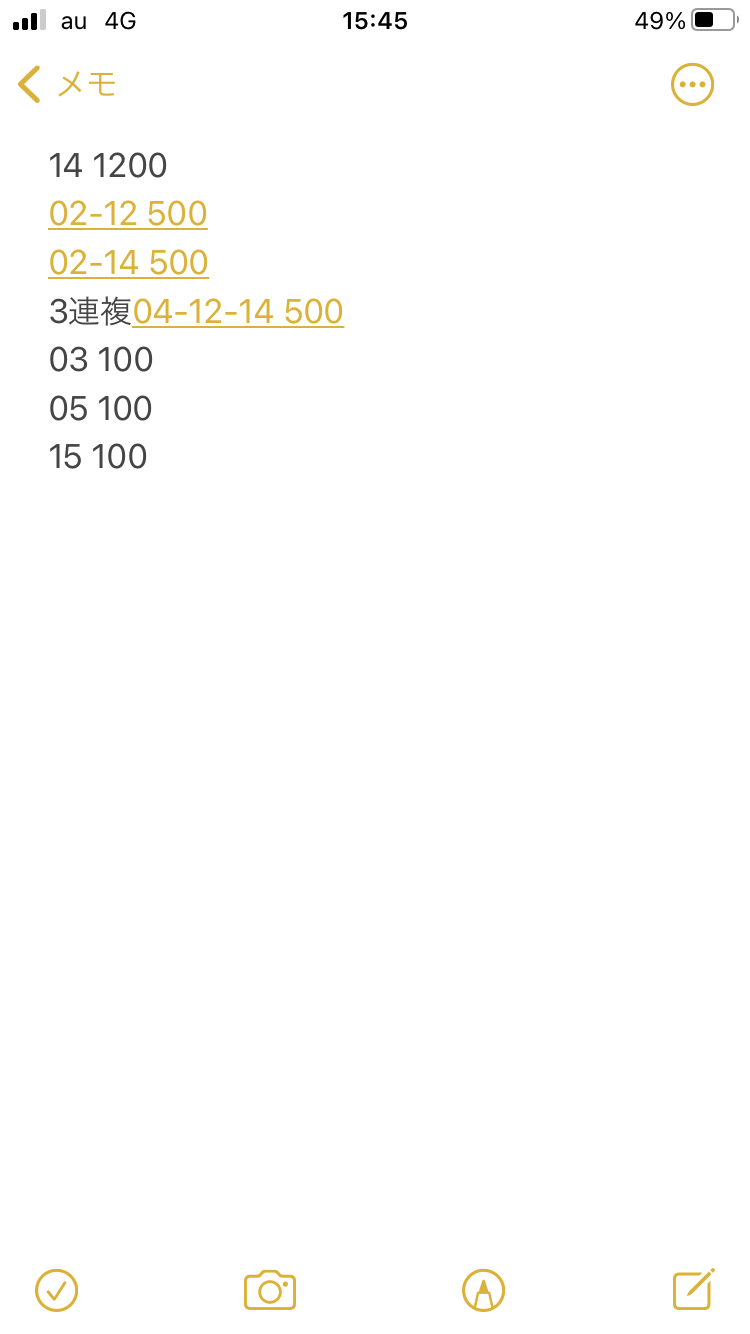Open the more options ellipsis menu

692,85
